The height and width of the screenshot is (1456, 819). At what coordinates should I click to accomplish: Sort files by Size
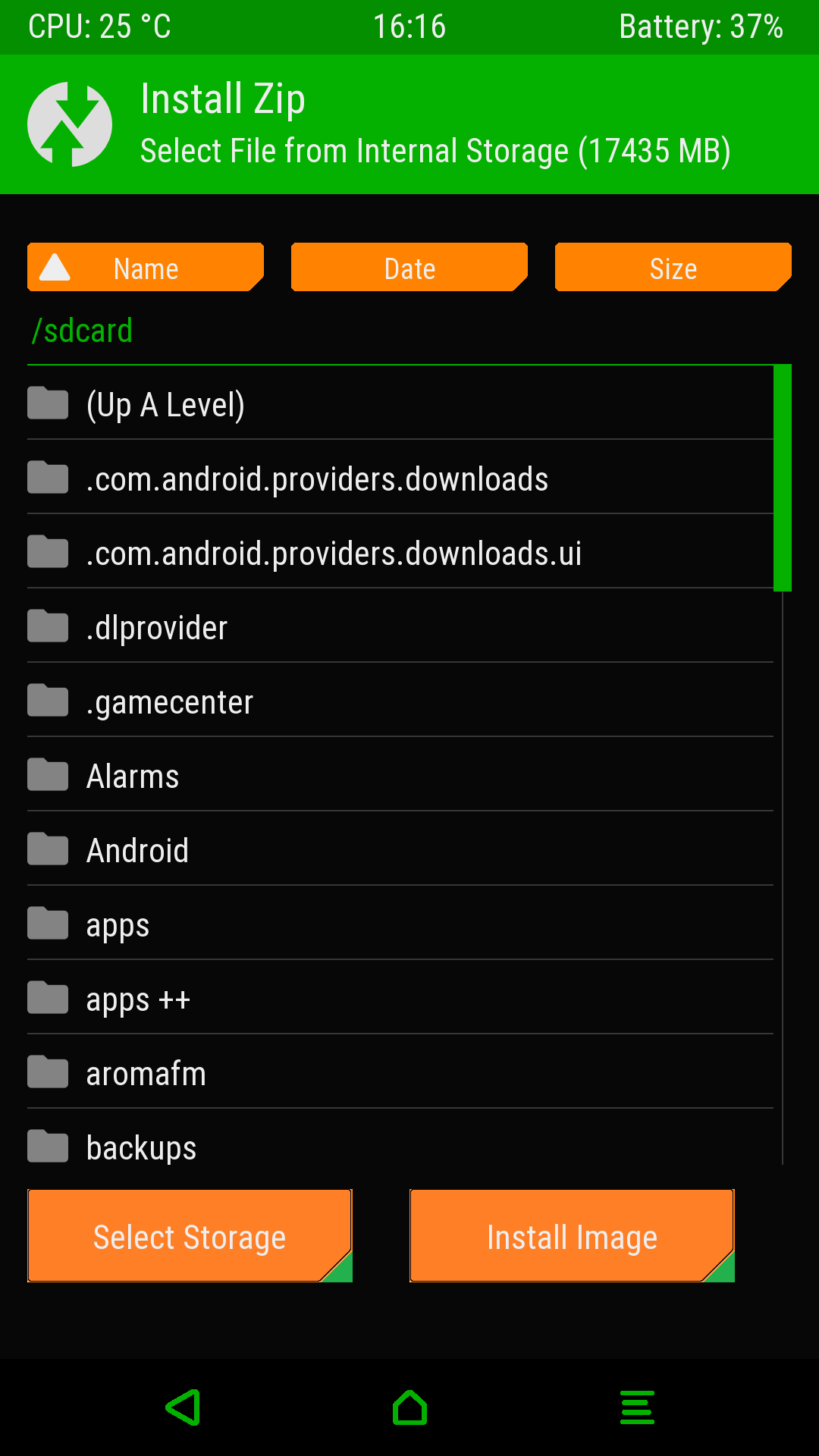(673, 268)
